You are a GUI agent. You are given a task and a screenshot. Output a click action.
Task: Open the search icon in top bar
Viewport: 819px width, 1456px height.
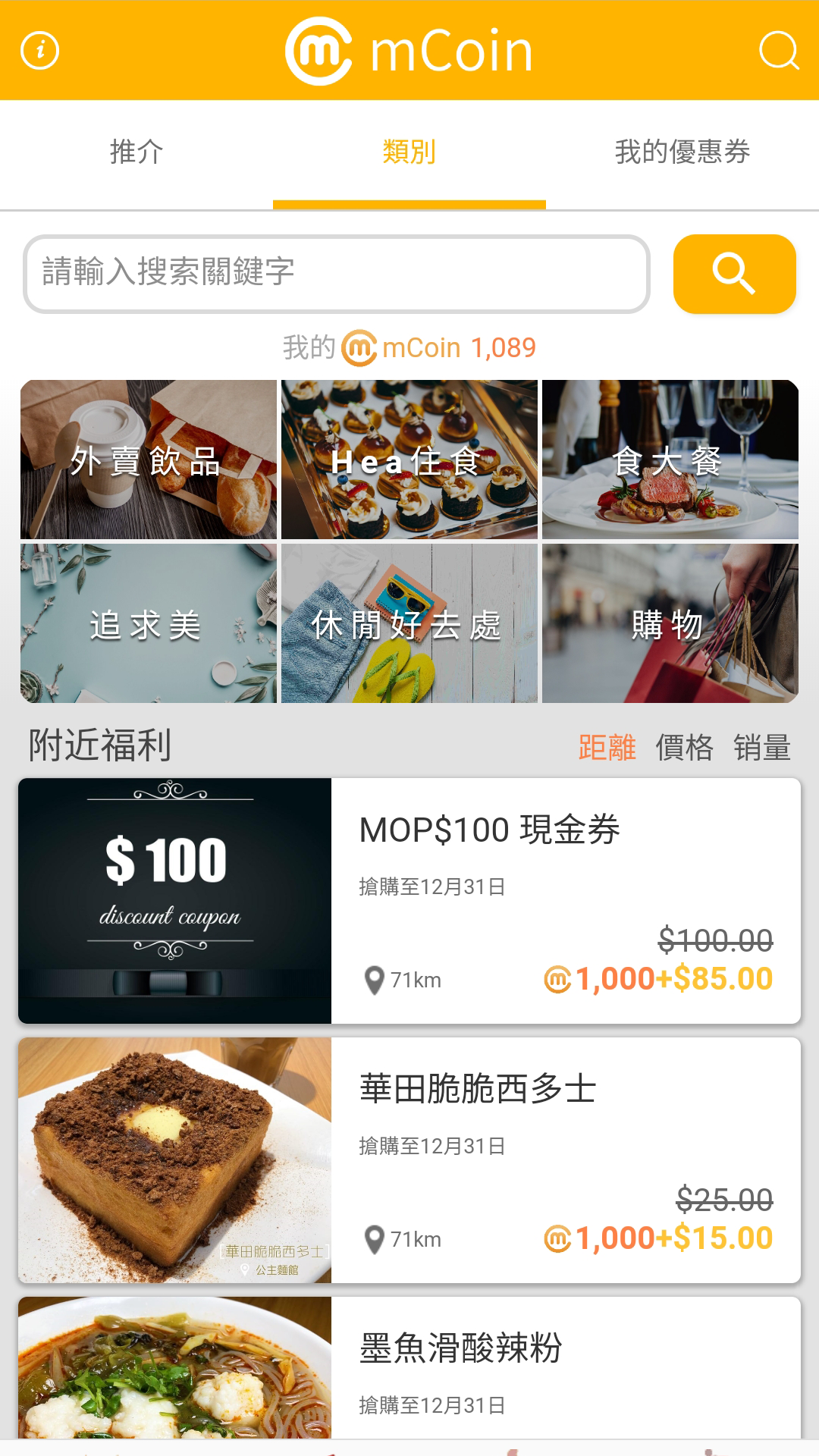(x=779, y=51)
